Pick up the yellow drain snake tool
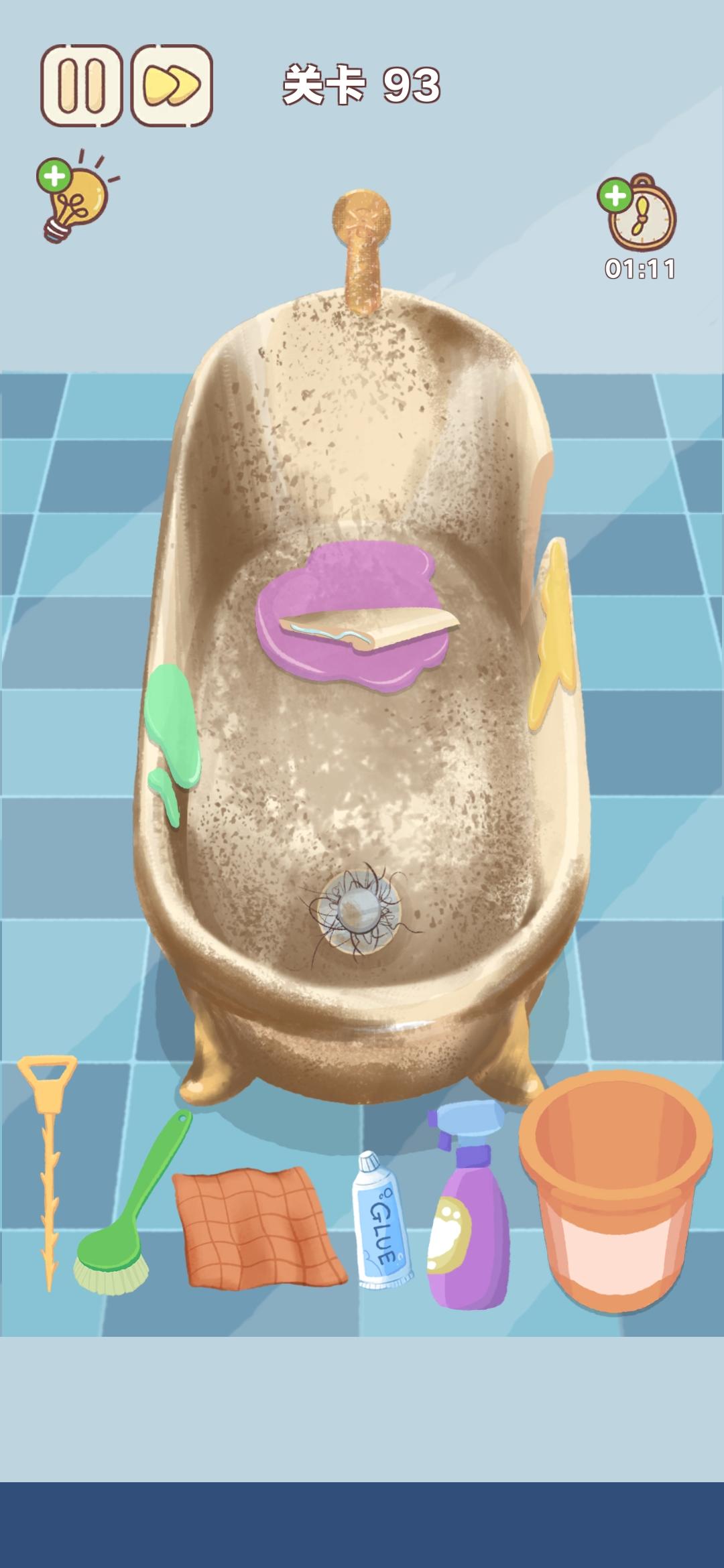The width and height of the screenshot is (724, 1568). (50, 1173)
